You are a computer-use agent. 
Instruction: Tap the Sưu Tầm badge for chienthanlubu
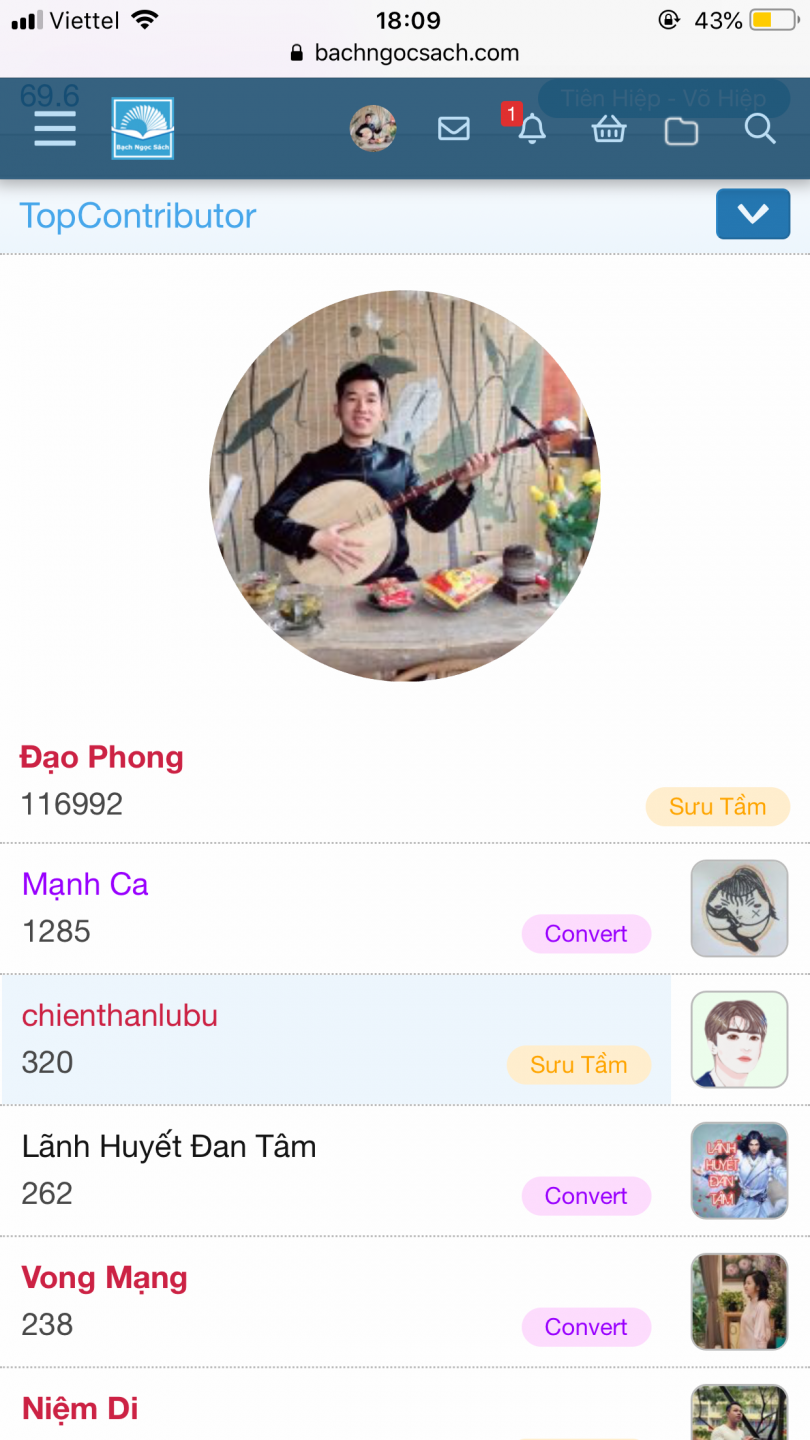[579, 1065]
